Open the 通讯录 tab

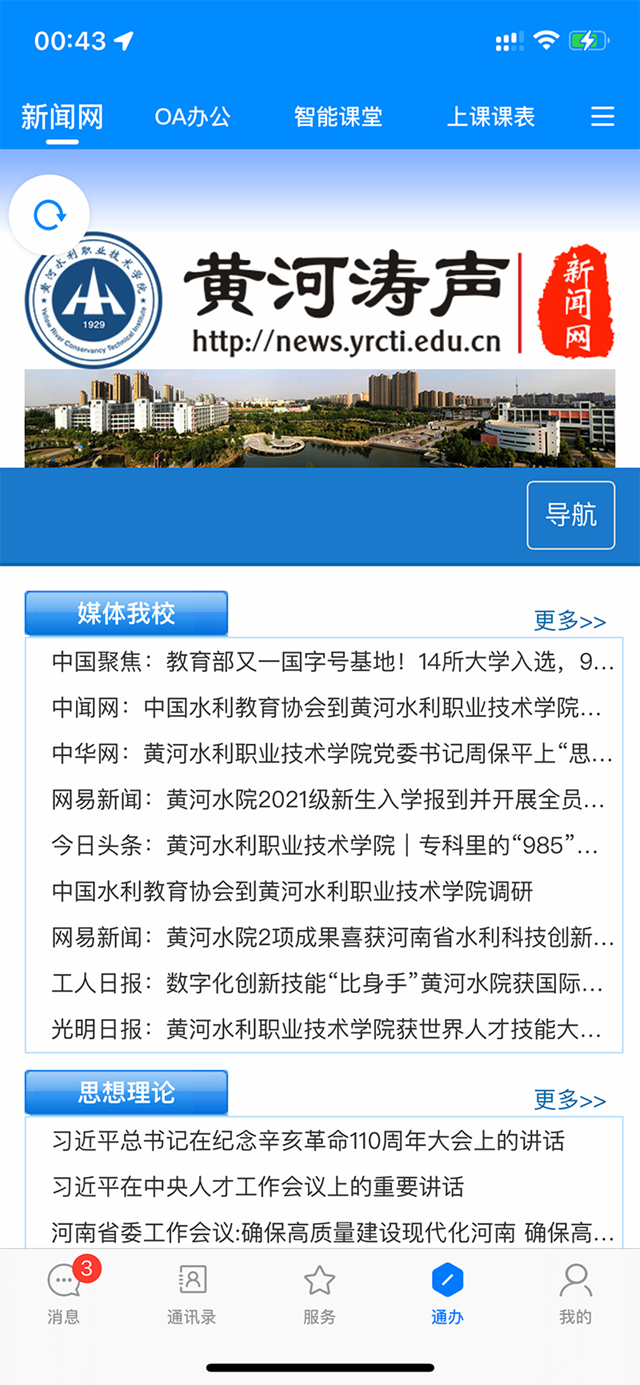[x=191, y=1293]
